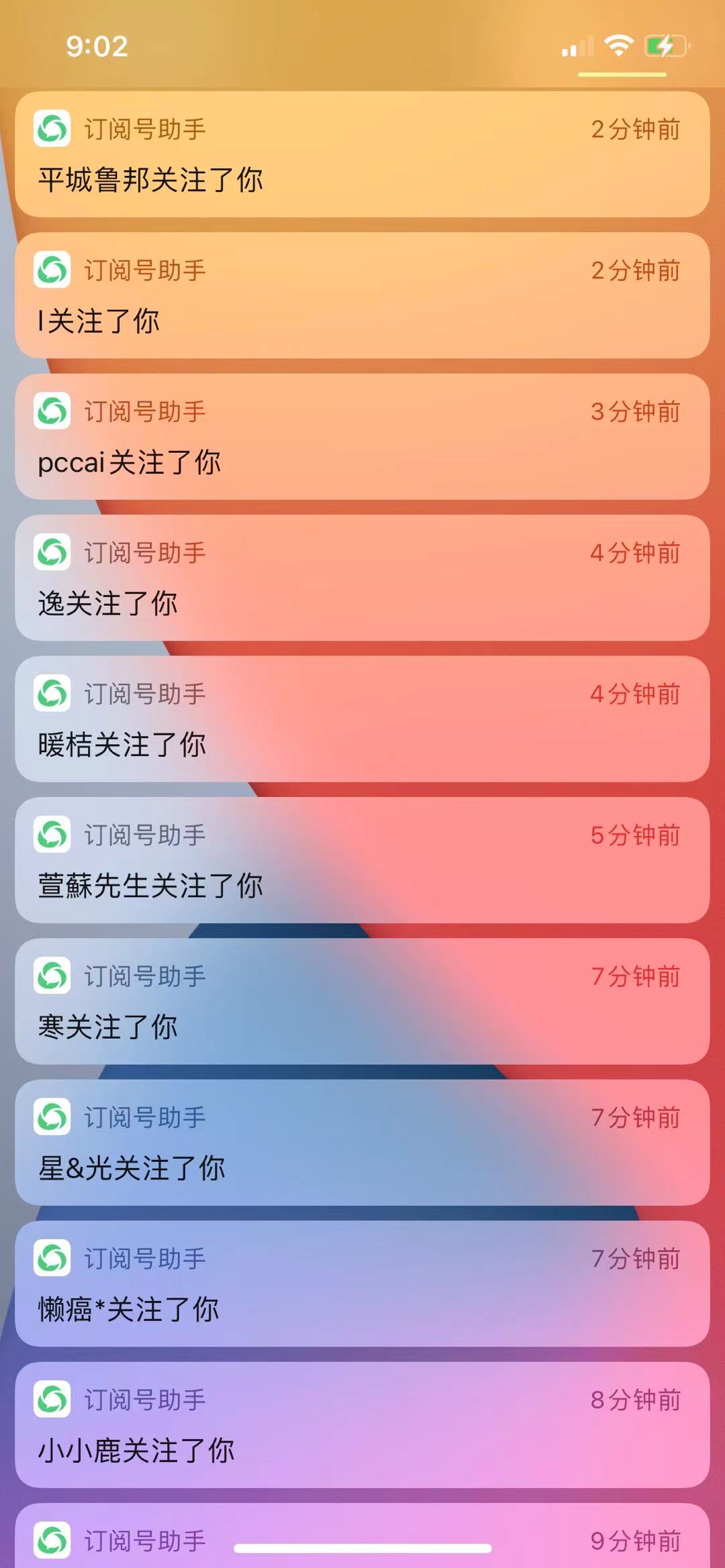
Task: Open the 逸关注了你 notification
Action: tap(362, 578)
